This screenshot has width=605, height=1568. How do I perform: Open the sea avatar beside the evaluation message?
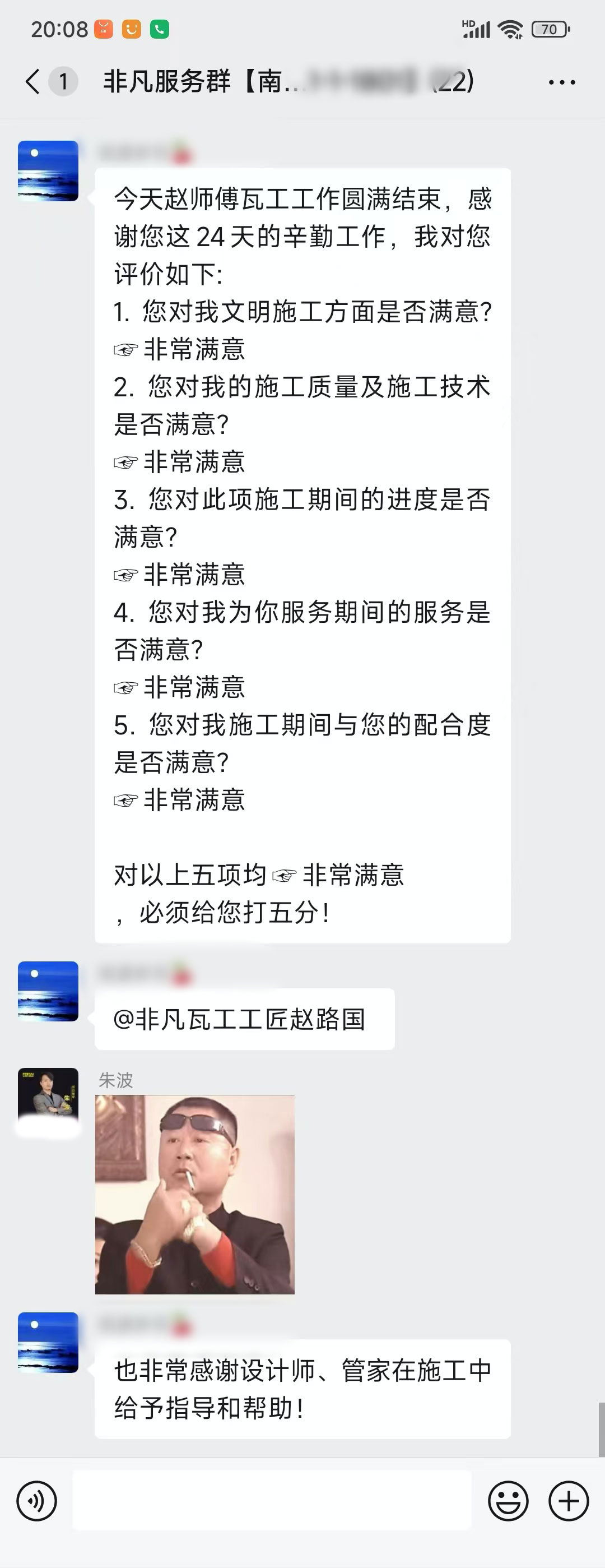[48, 171]
